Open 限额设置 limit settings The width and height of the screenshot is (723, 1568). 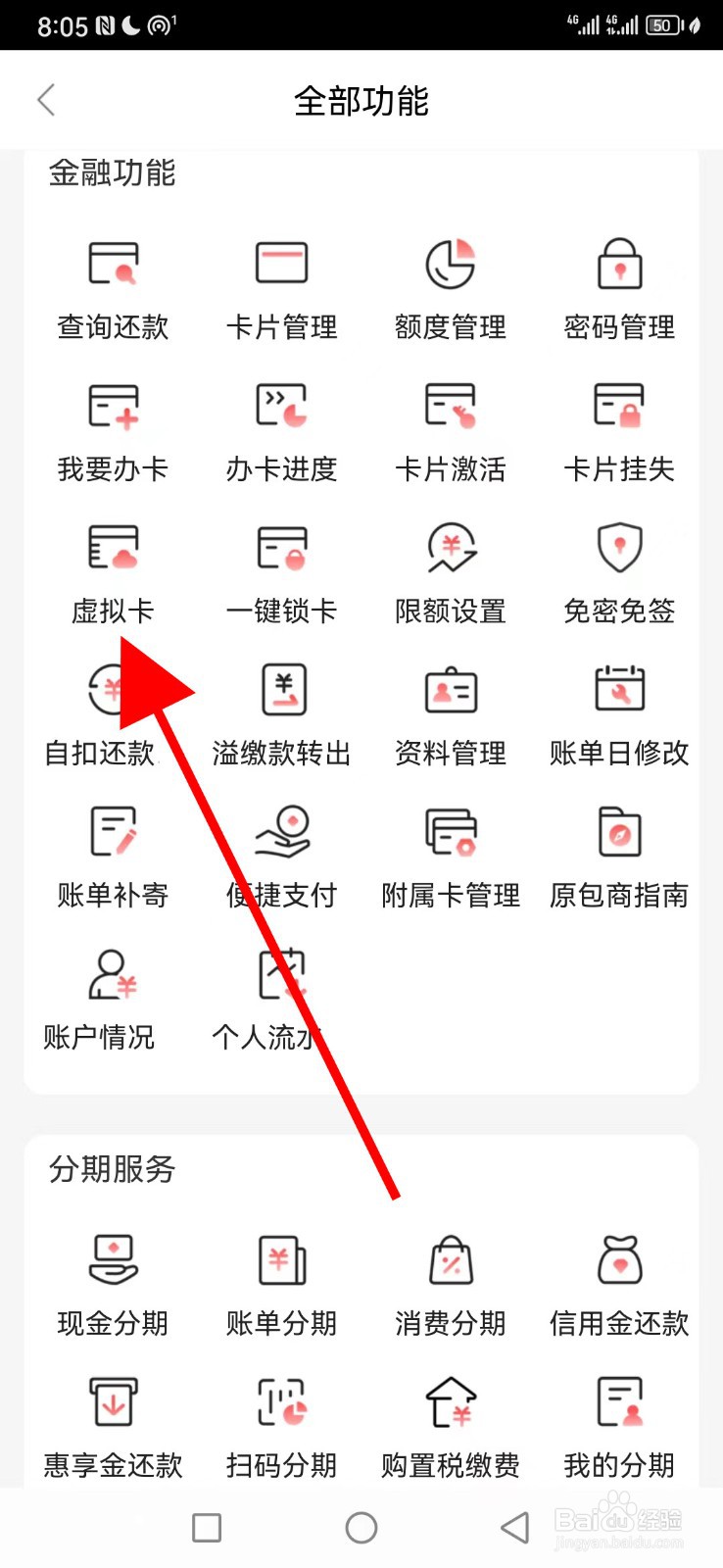[x=449, y=573]
